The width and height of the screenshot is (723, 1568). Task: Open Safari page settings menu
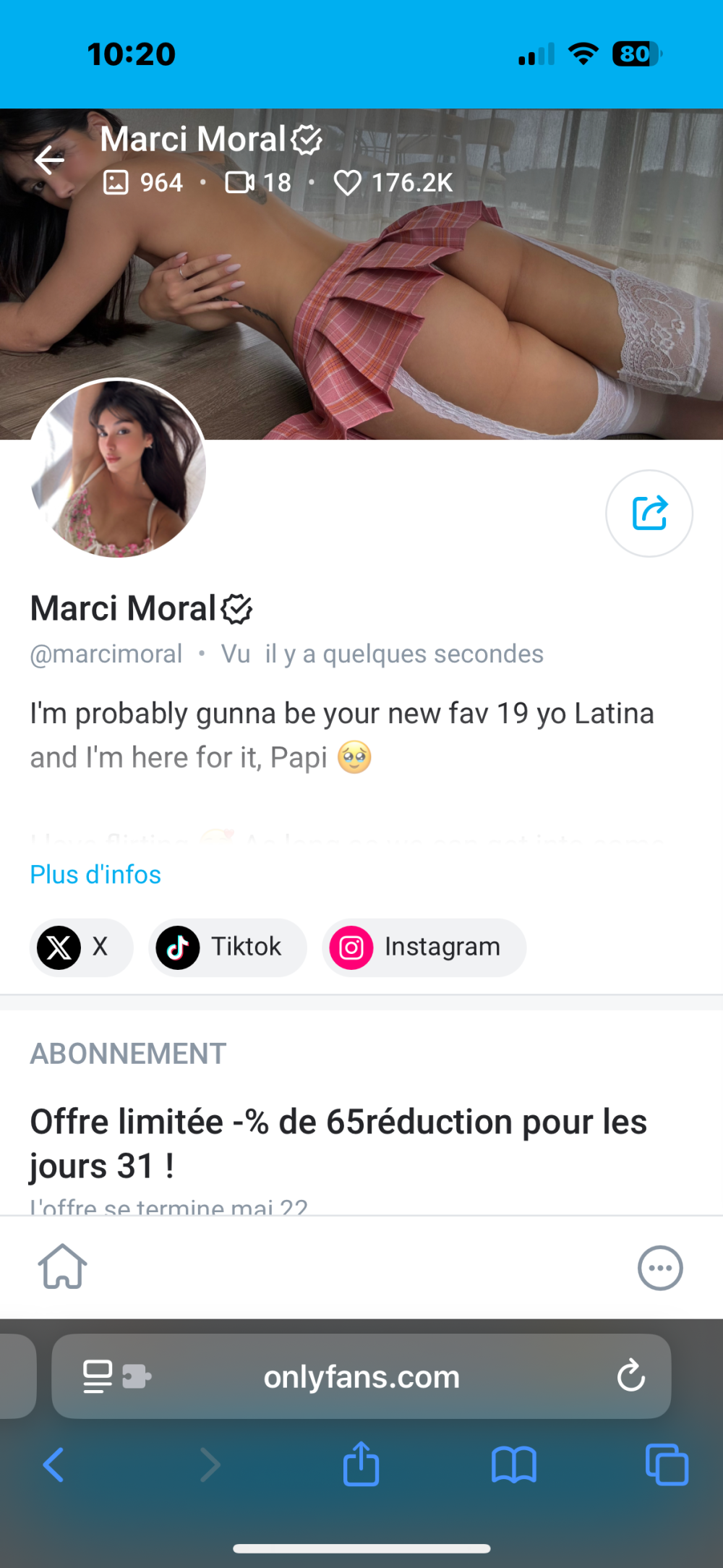[x=116, y=1376]
